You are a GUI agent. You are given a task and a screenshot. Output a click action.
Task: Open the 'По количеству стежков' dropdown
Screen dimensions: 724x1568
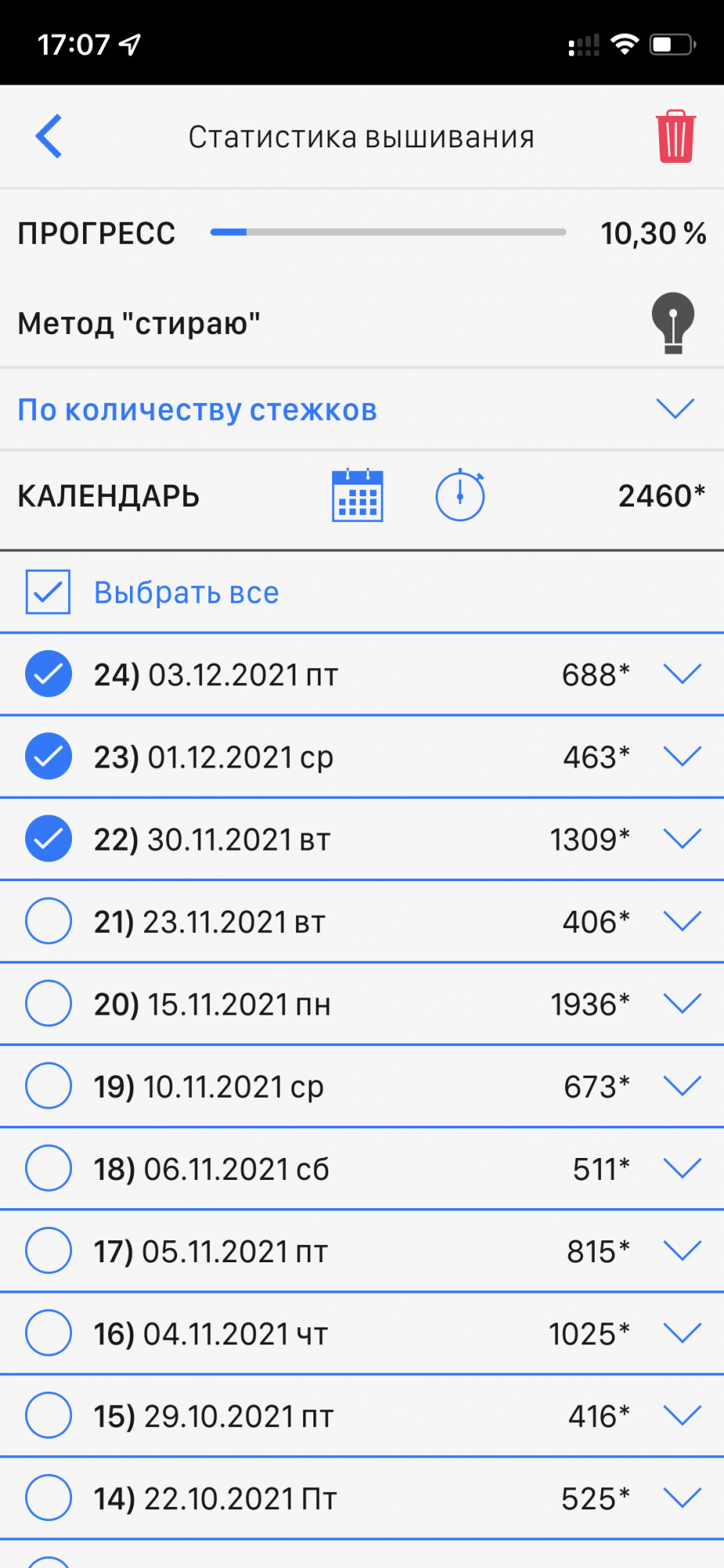click(x=675, y=409)
